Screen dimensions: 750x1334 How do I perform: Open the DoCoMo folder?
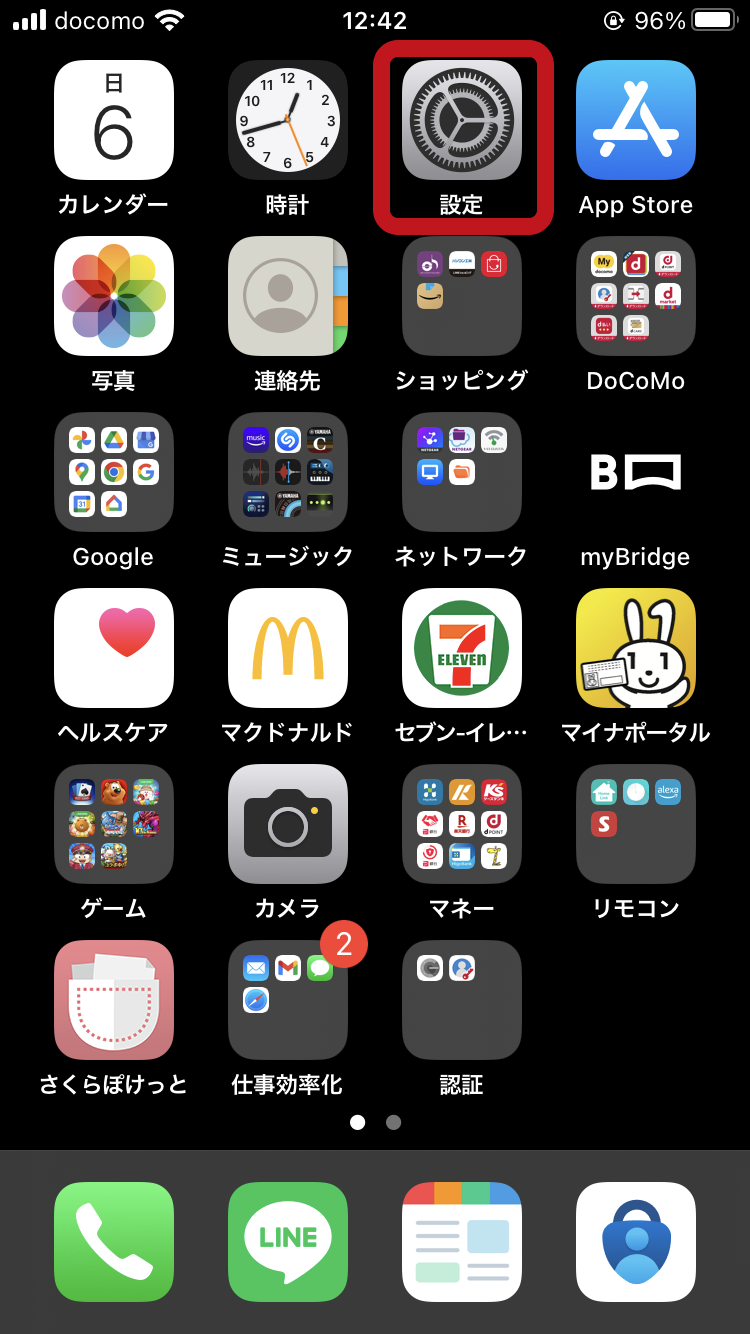tap(636, 296)
